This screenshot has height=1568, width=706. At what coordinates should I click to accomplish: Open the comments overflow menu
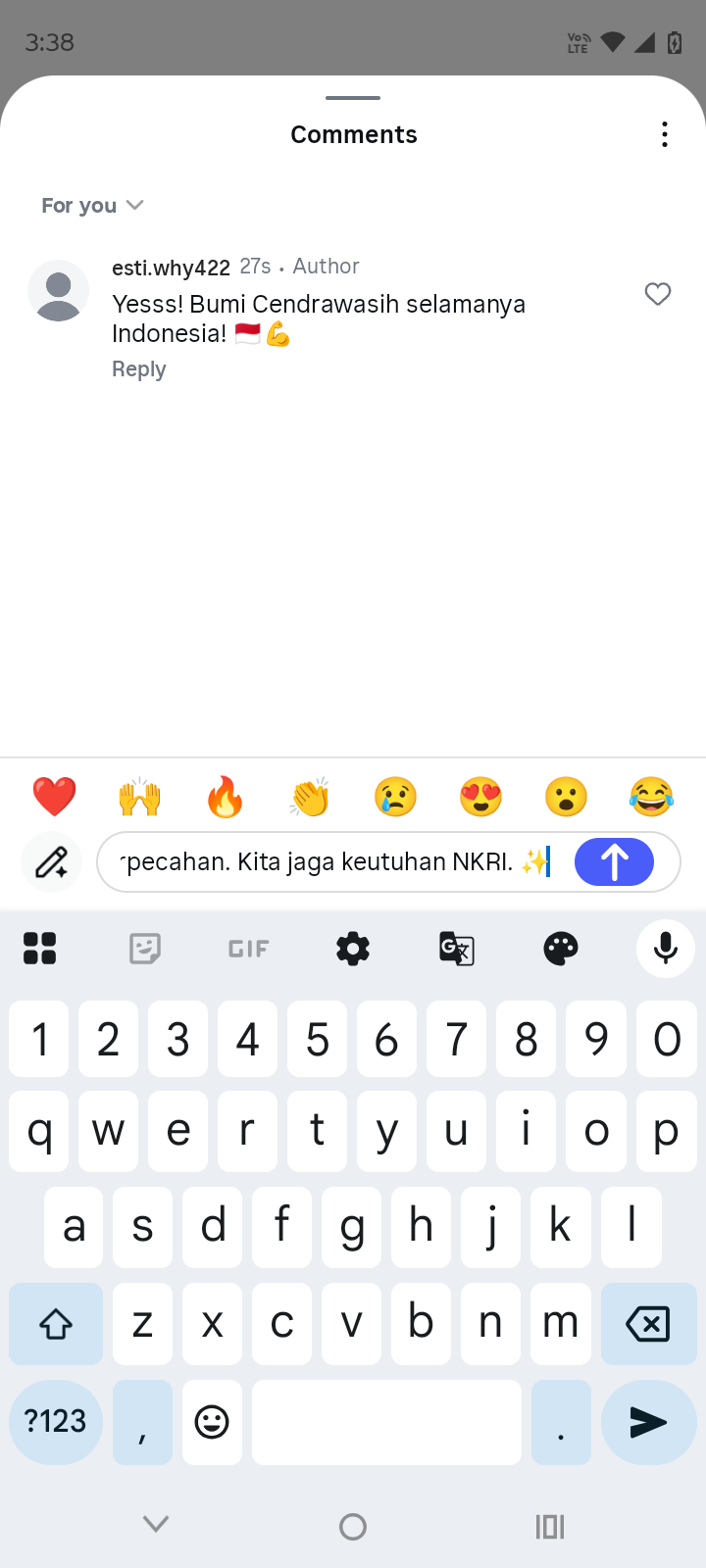pyautogui.click(x=665, y=134)
